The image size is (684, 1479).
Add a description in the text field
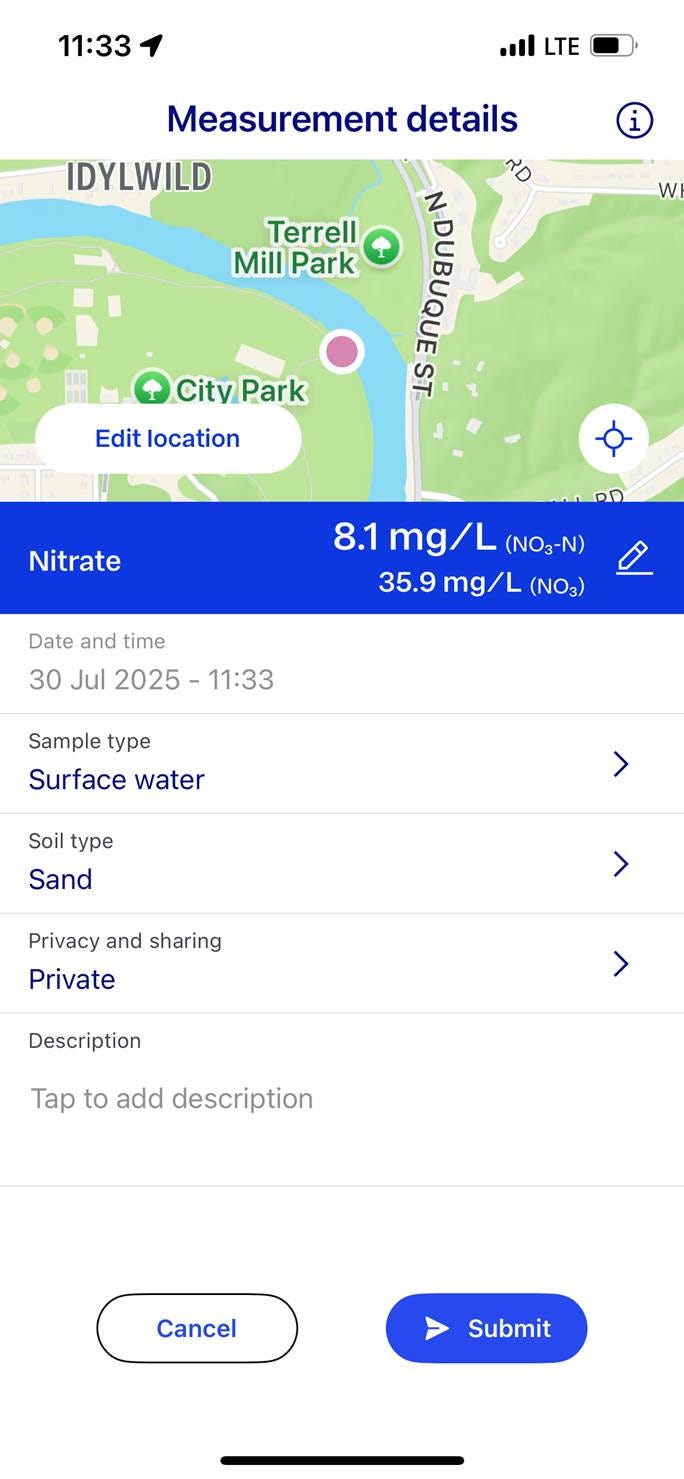pos(342,1099)
